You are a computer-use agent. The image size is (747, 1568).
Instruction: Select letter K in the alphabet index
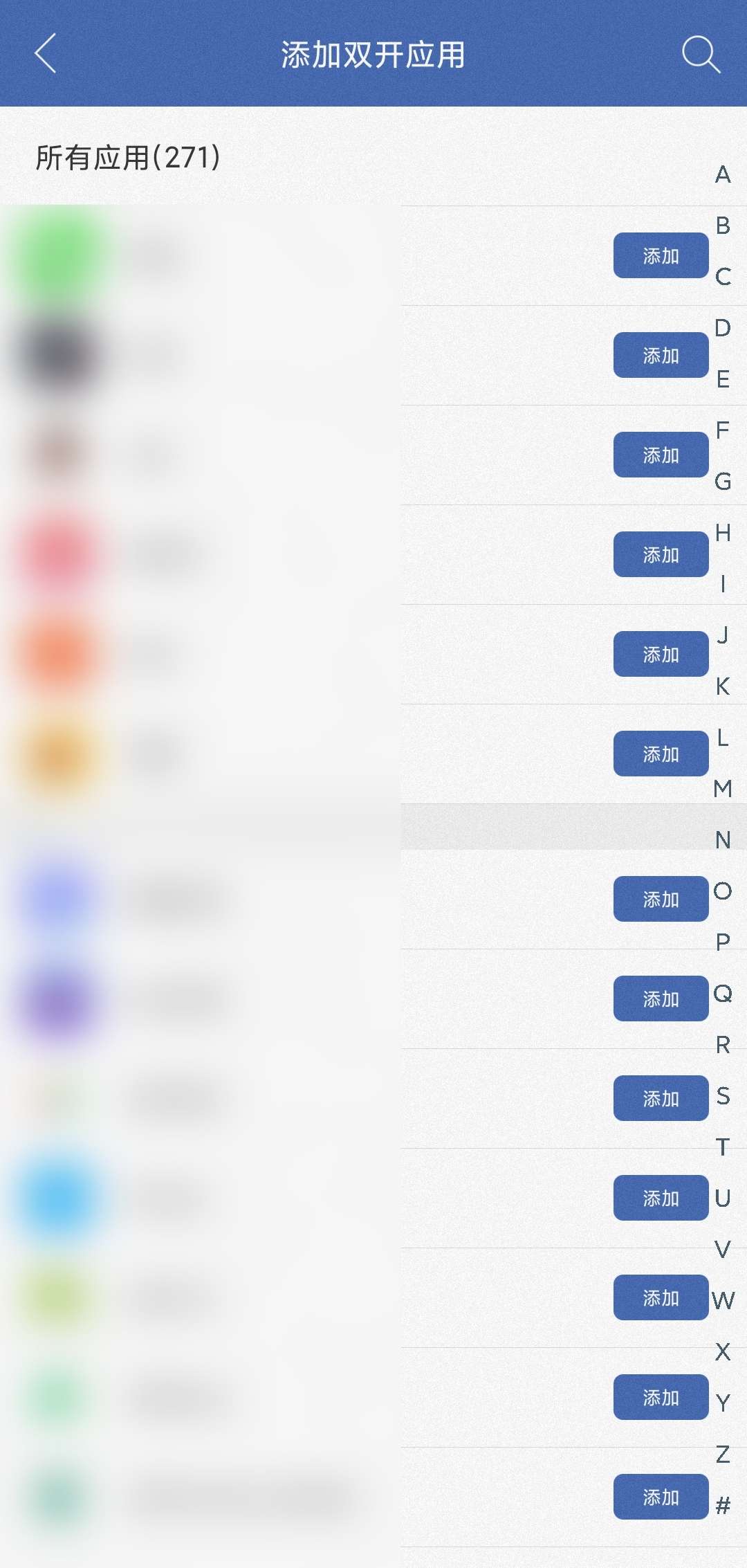click(x=723, y=686)
